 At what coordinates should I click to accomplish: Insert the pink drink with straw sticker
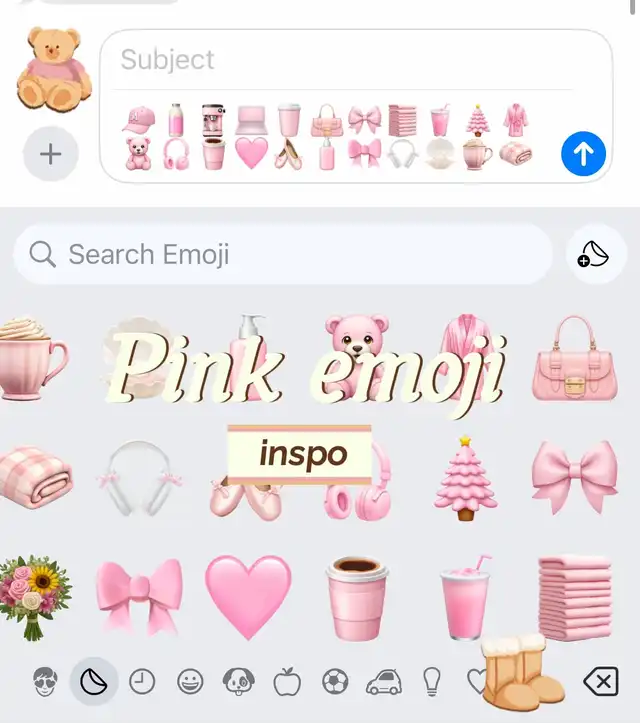click(466, 598)
